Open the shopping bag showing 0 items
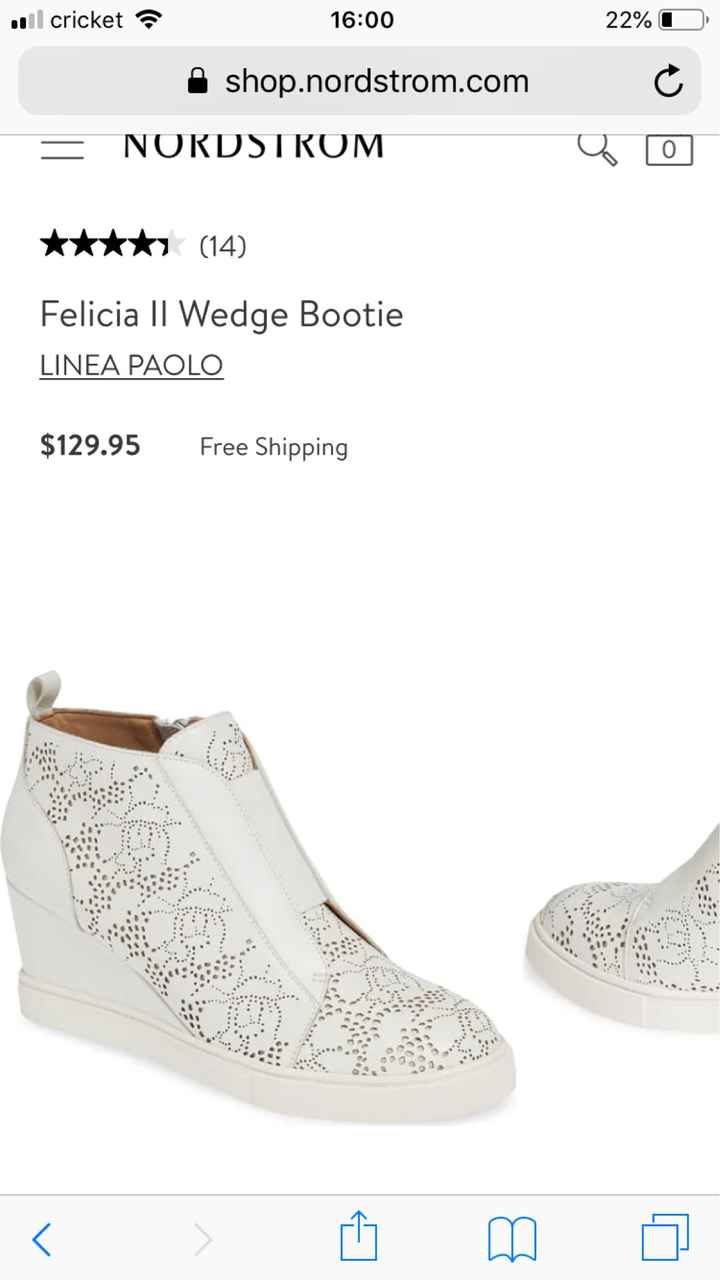This screenshot has width=720, height=1280. click(x=668, y=150)
